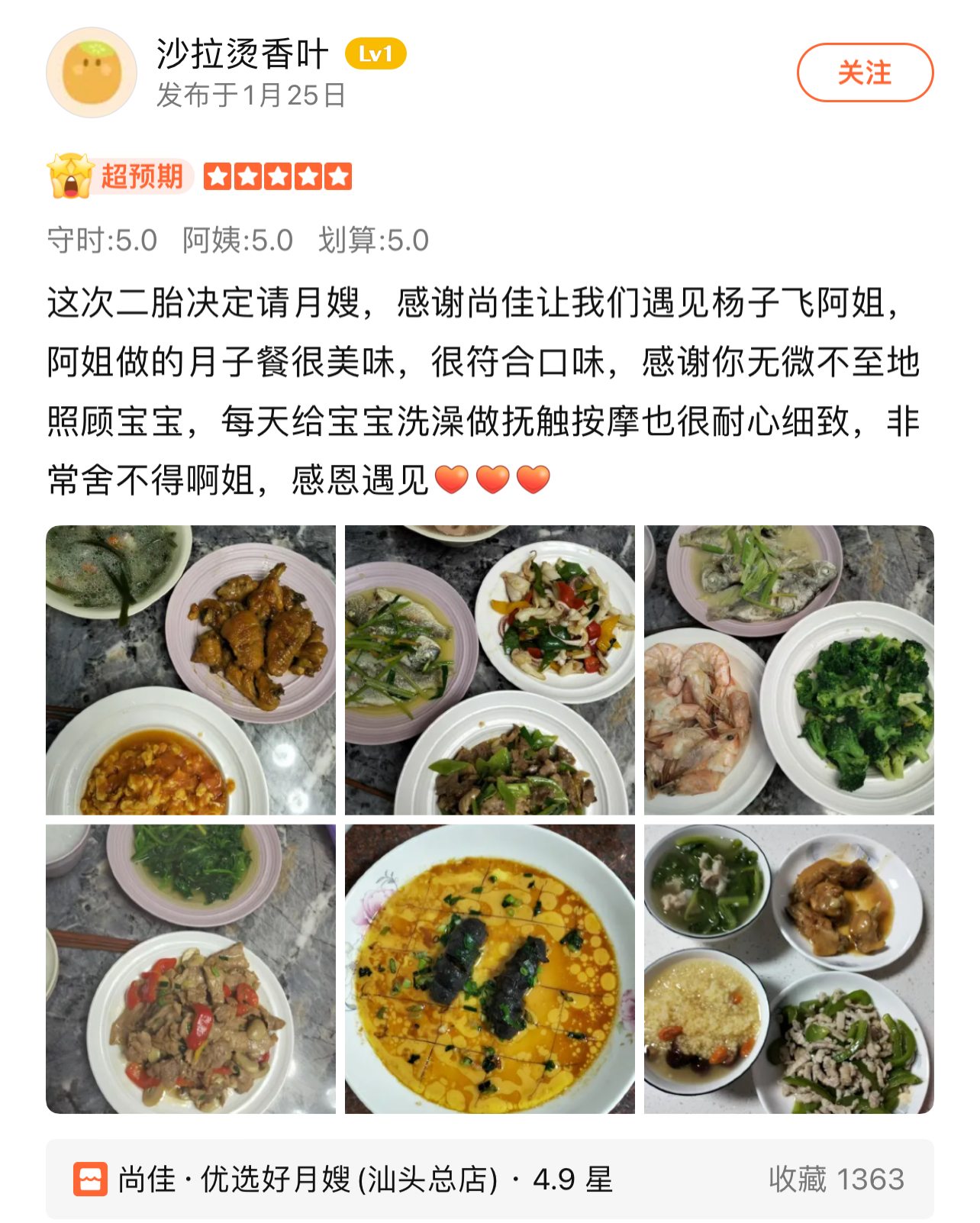
Task: Open 尚佳·优选好月嫂 (汕头总店) shop card
Action: 489,1179
